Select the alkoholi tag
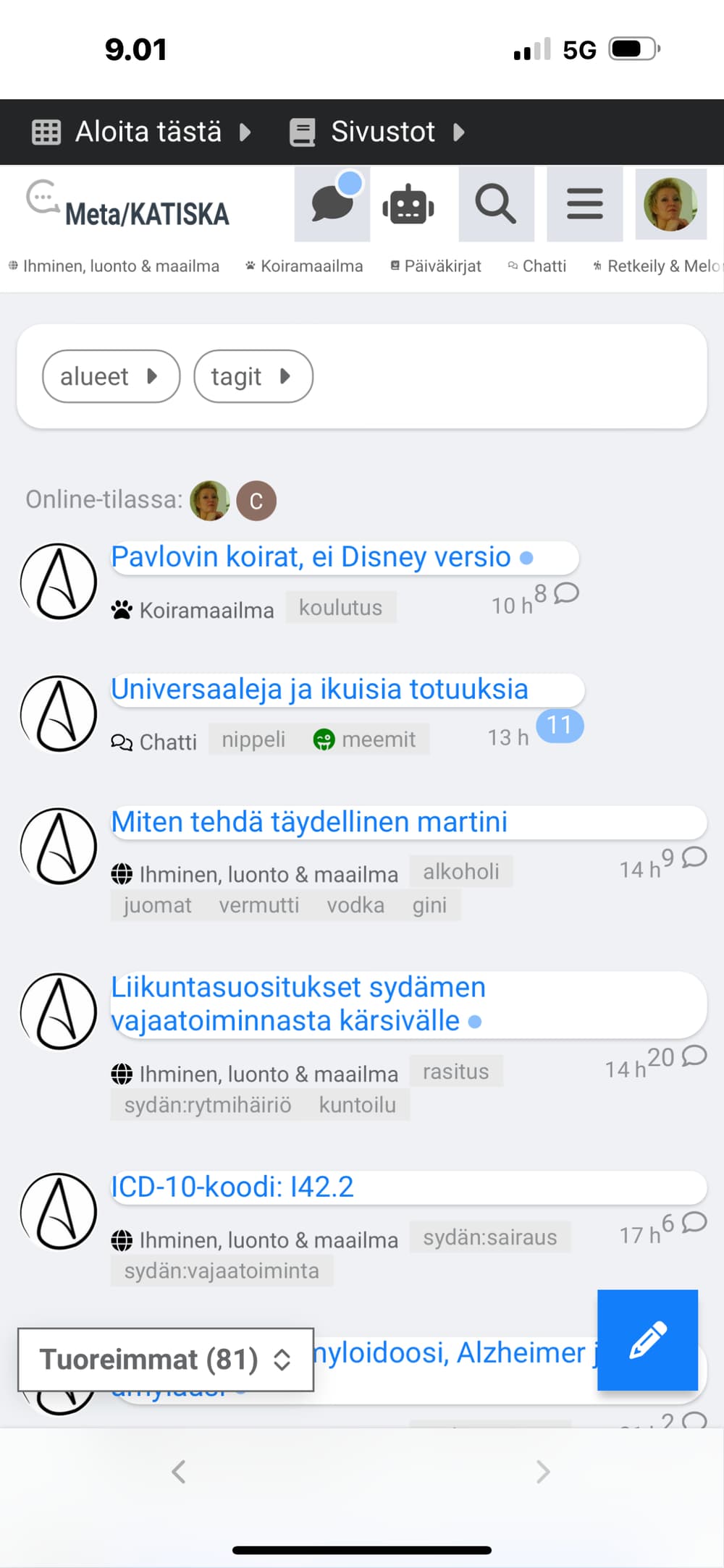The image size is (724, 1568). click(x=461, y=871)
